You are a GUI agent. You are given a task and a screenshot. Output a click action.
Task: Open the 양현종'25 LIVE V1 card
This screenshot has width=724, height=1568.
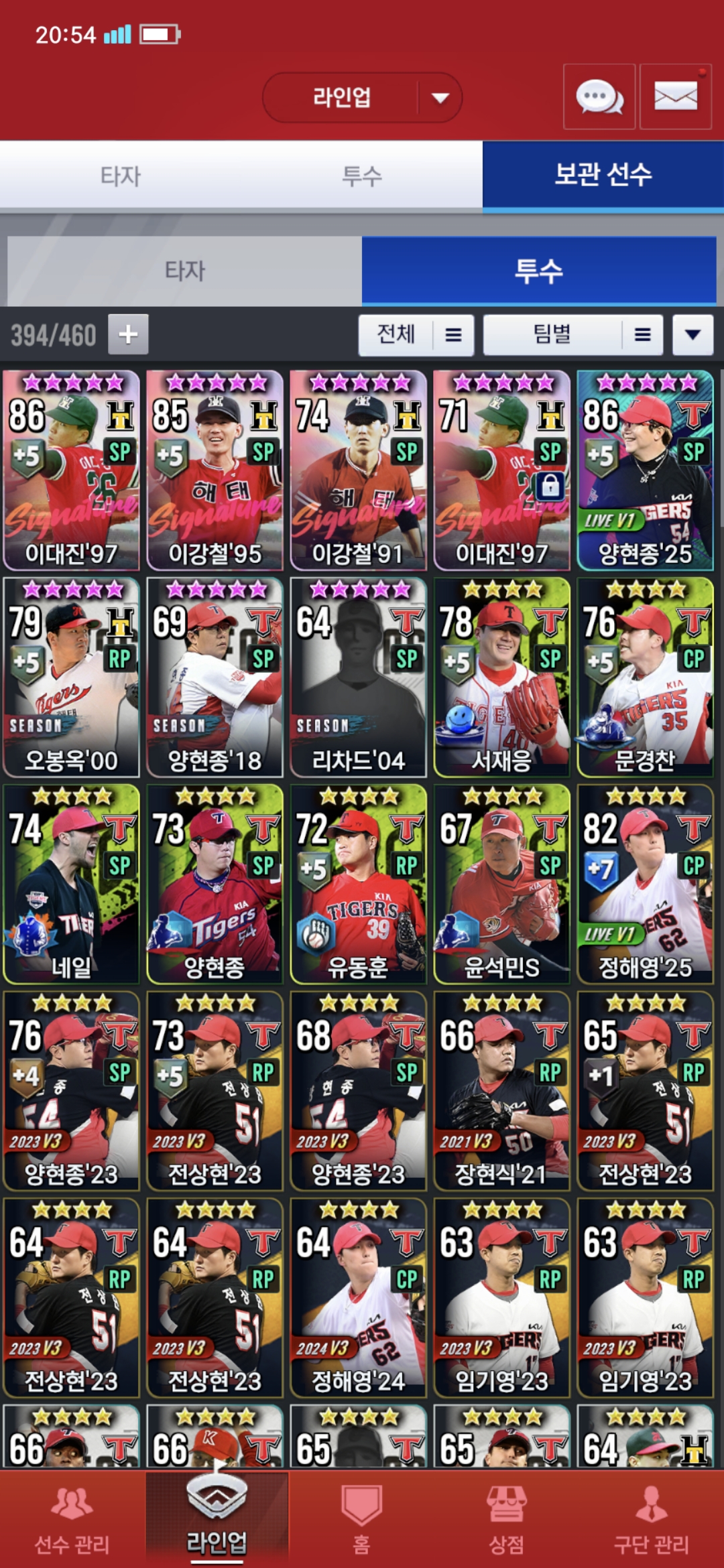pos(645,470)
